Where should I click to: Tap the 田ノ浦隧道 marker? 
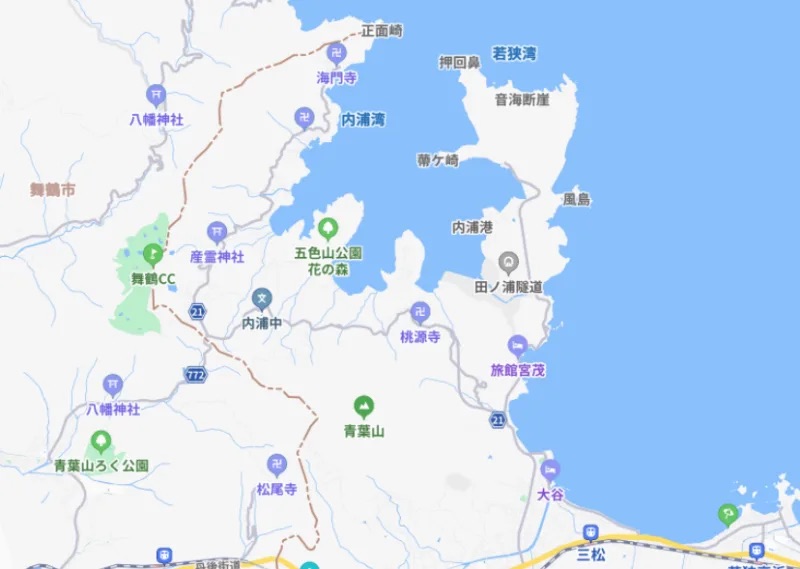(509, 263)
